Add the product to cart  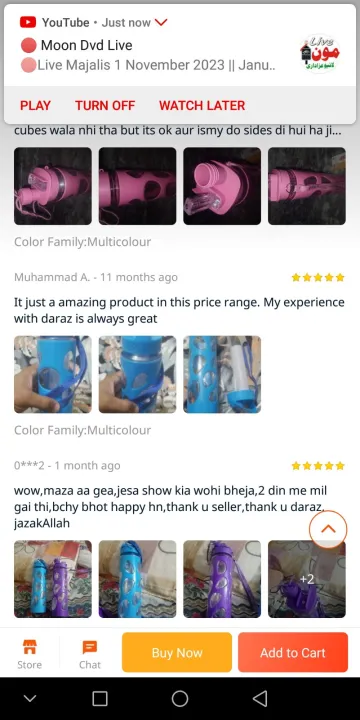point(293,652)
